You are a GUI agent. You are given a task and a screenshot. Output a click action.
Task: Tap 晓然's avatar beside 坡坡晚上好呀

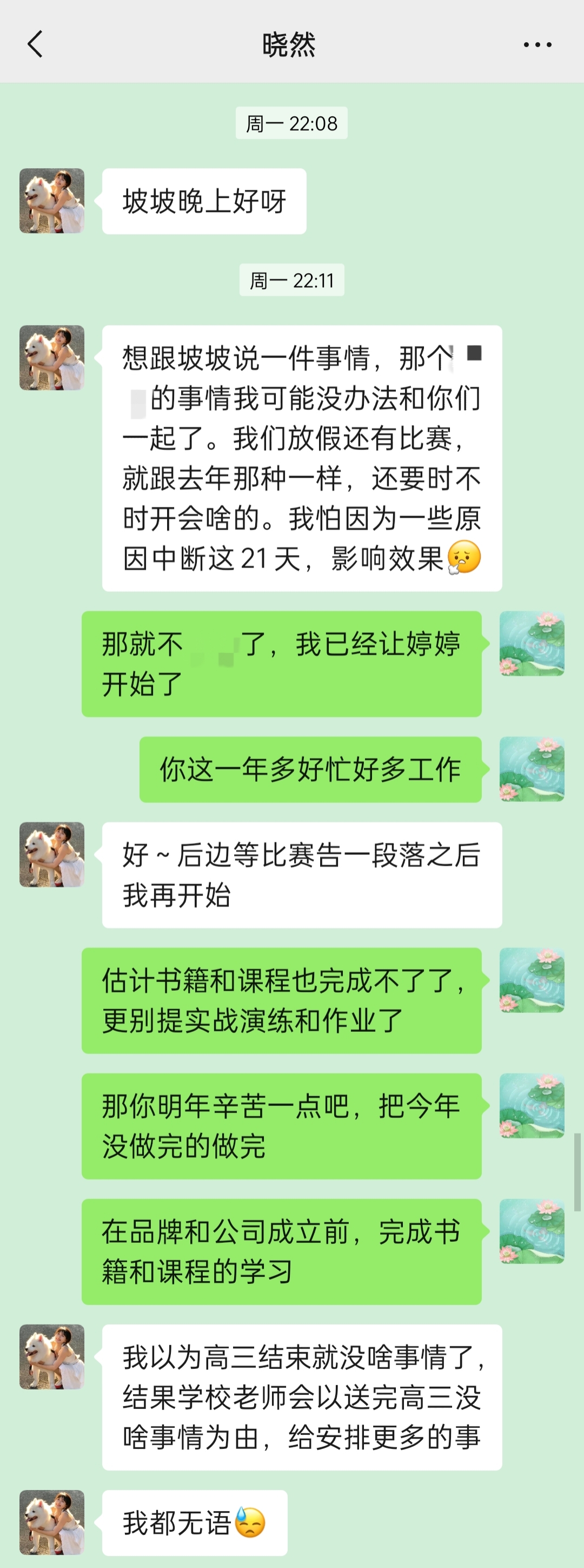(x=52, y=201)
